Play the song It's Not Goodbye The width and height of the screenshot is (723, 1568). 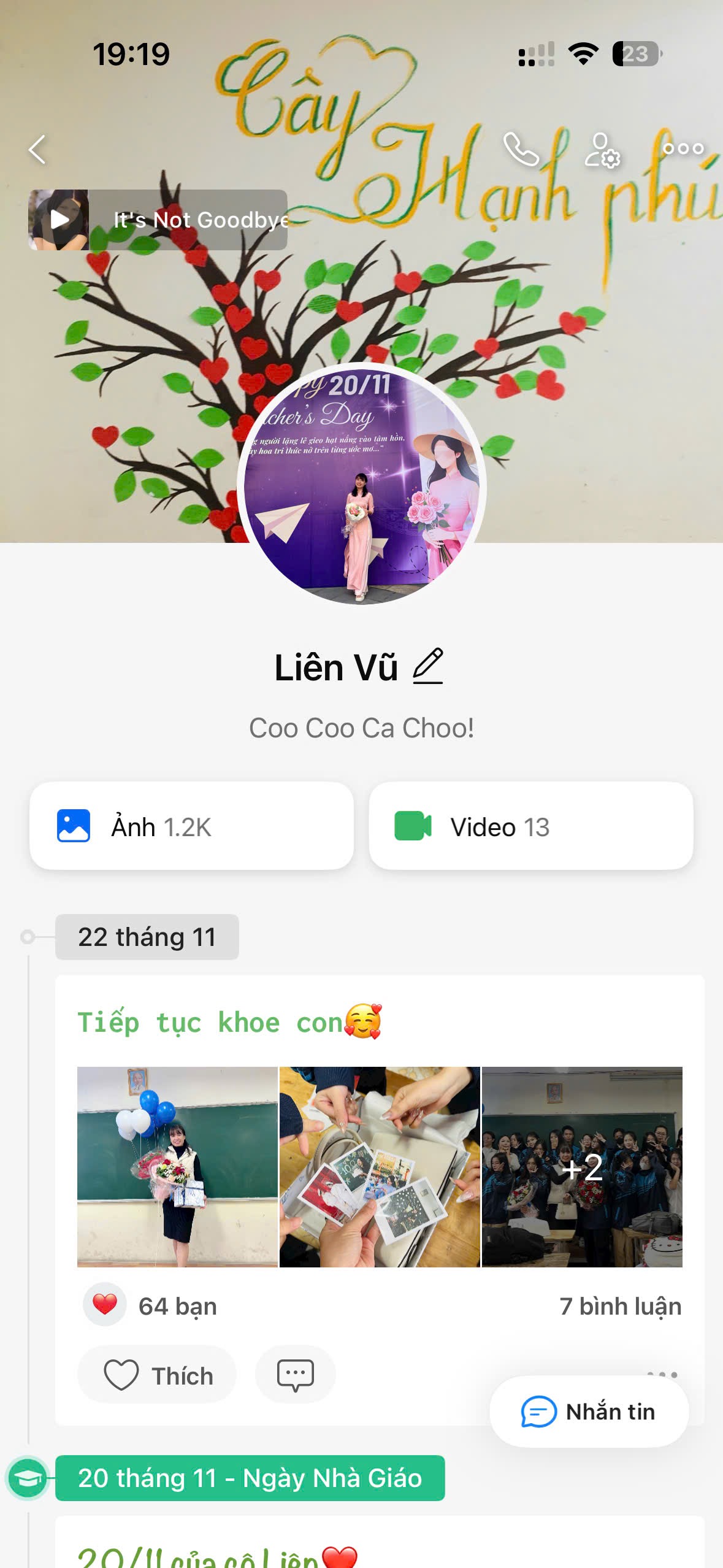coord(59,220)
